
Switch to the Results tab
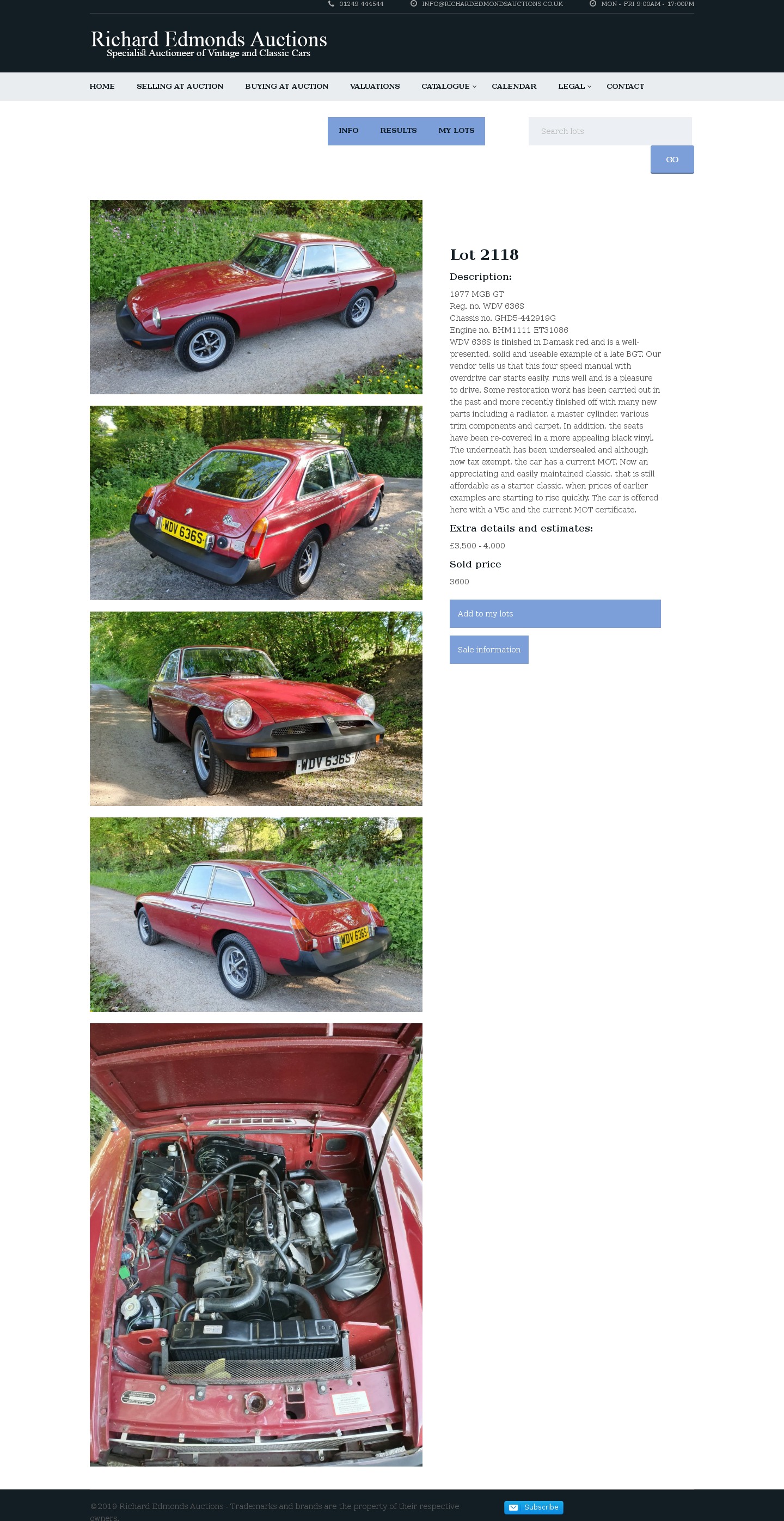point(398,131)
